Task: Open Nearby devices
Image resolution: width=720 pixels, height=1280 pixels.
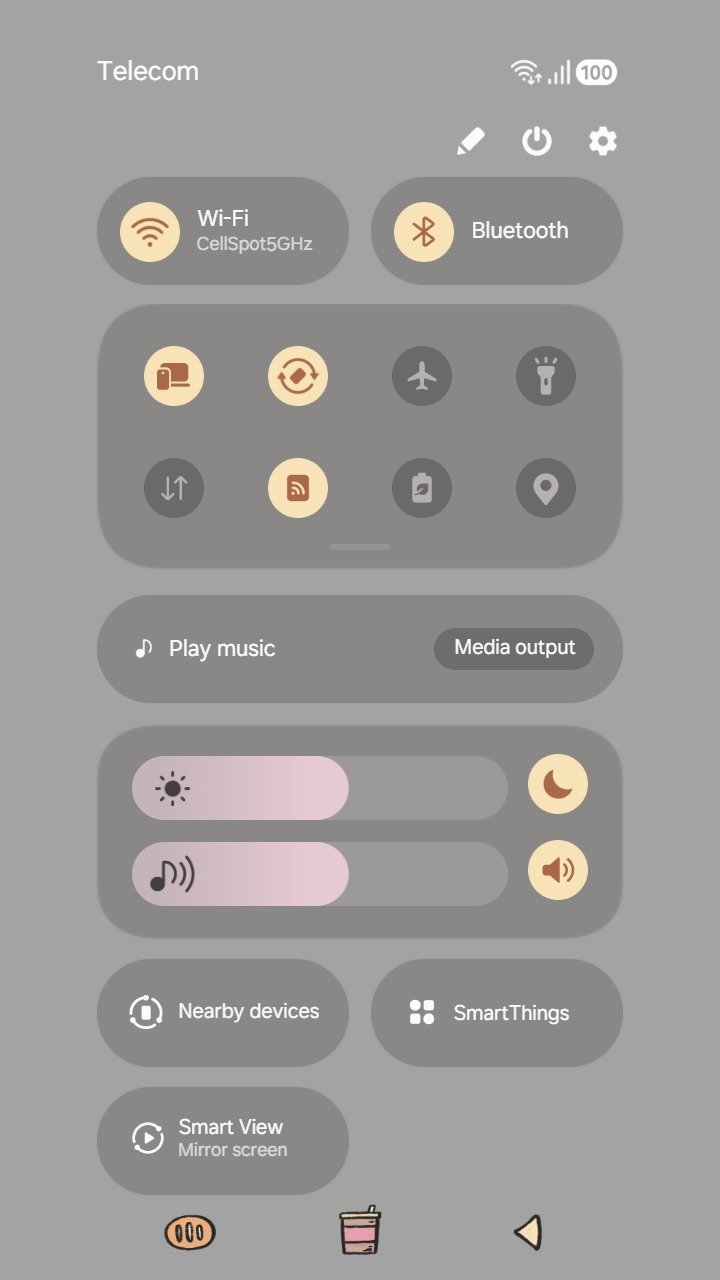Action: [x=223, y=1013]
